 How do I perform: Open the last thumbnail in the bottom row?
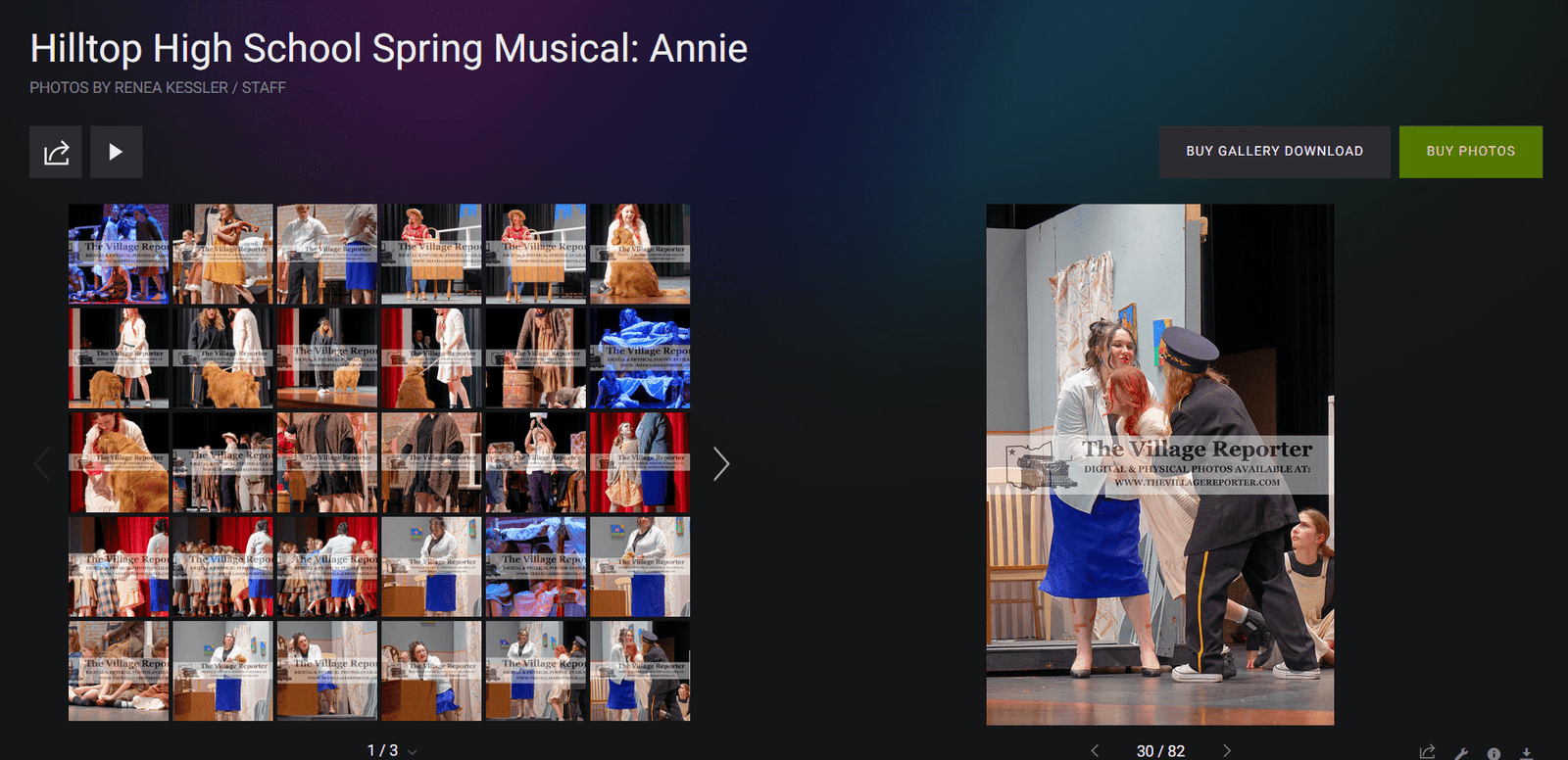coord(640,671)
